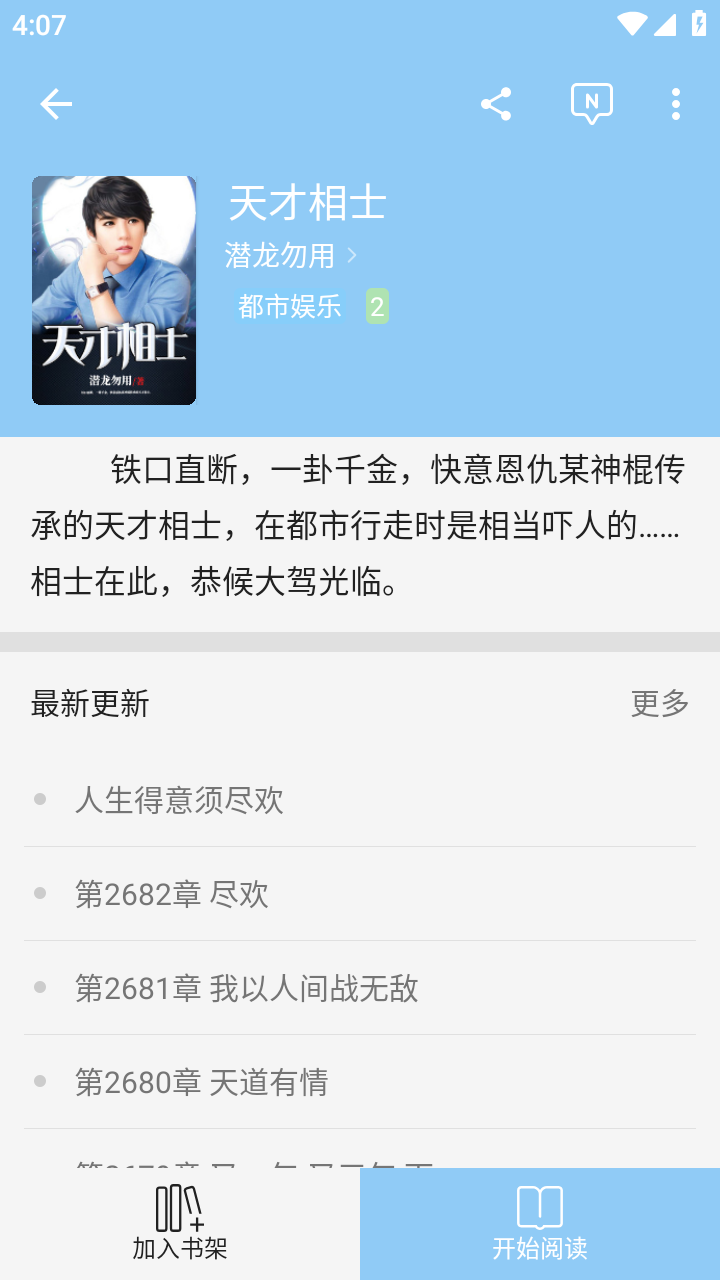Tap 加入书架 to add to bookshelf
Screen dimensions: 720x1280
[180, 1248]
